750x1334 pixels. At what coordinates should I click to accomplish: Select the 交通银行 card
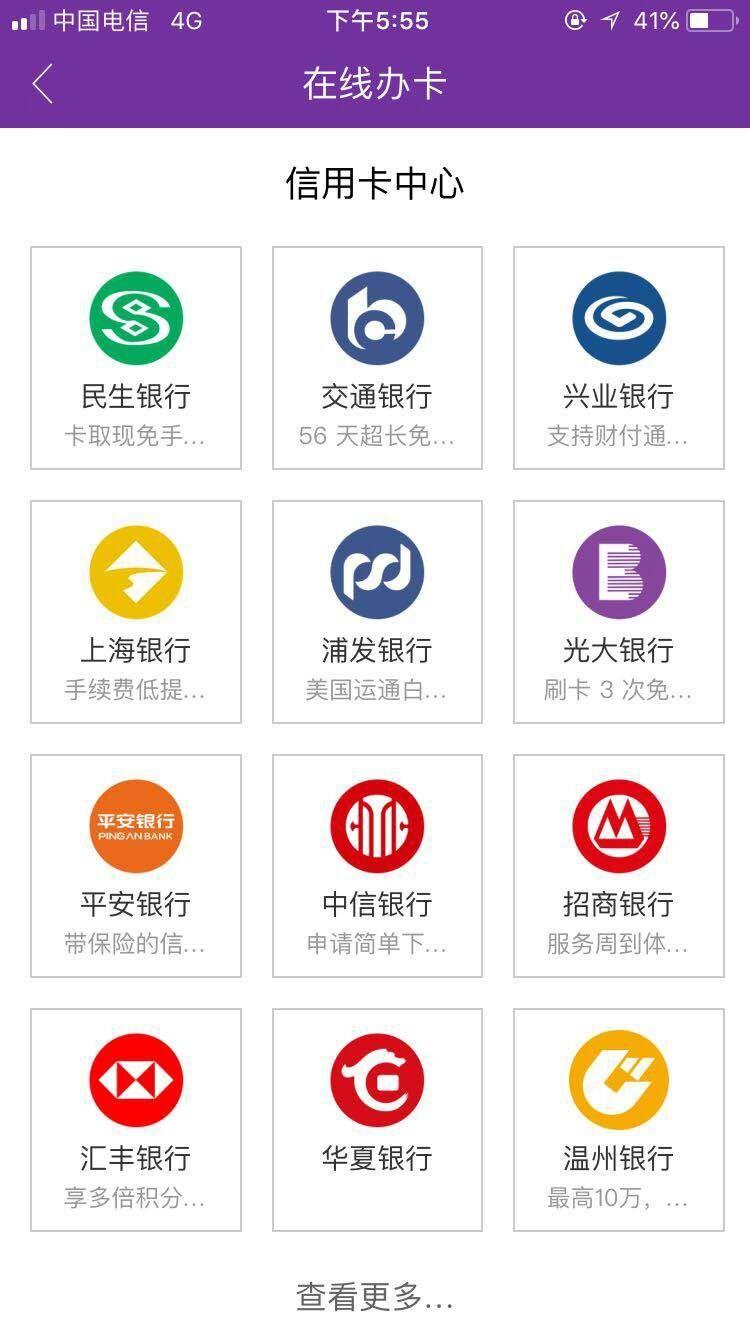click(377, 358)
